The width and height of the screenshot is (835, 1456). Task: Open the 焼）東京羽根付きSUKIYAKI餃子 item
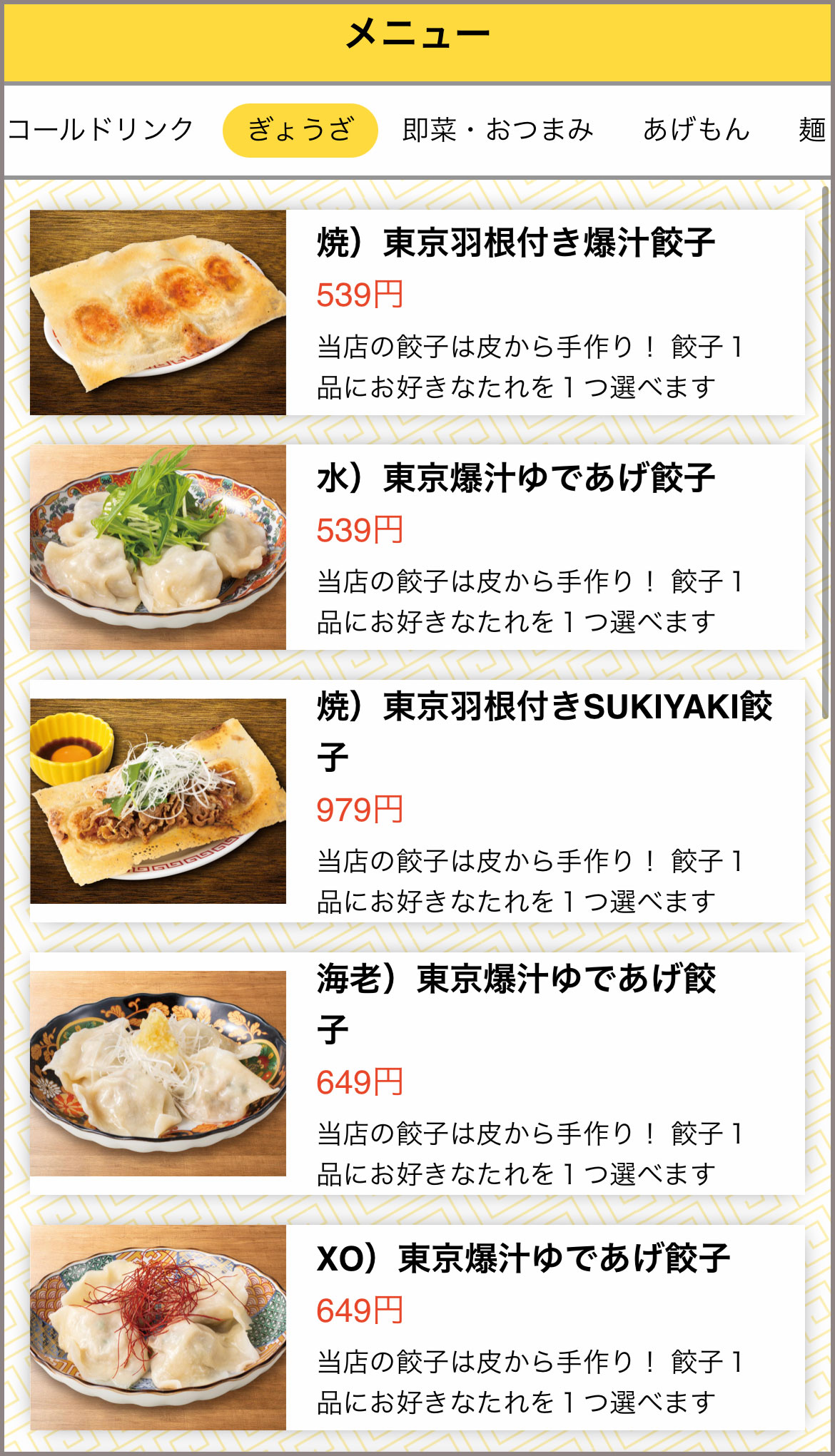[417, 801]
